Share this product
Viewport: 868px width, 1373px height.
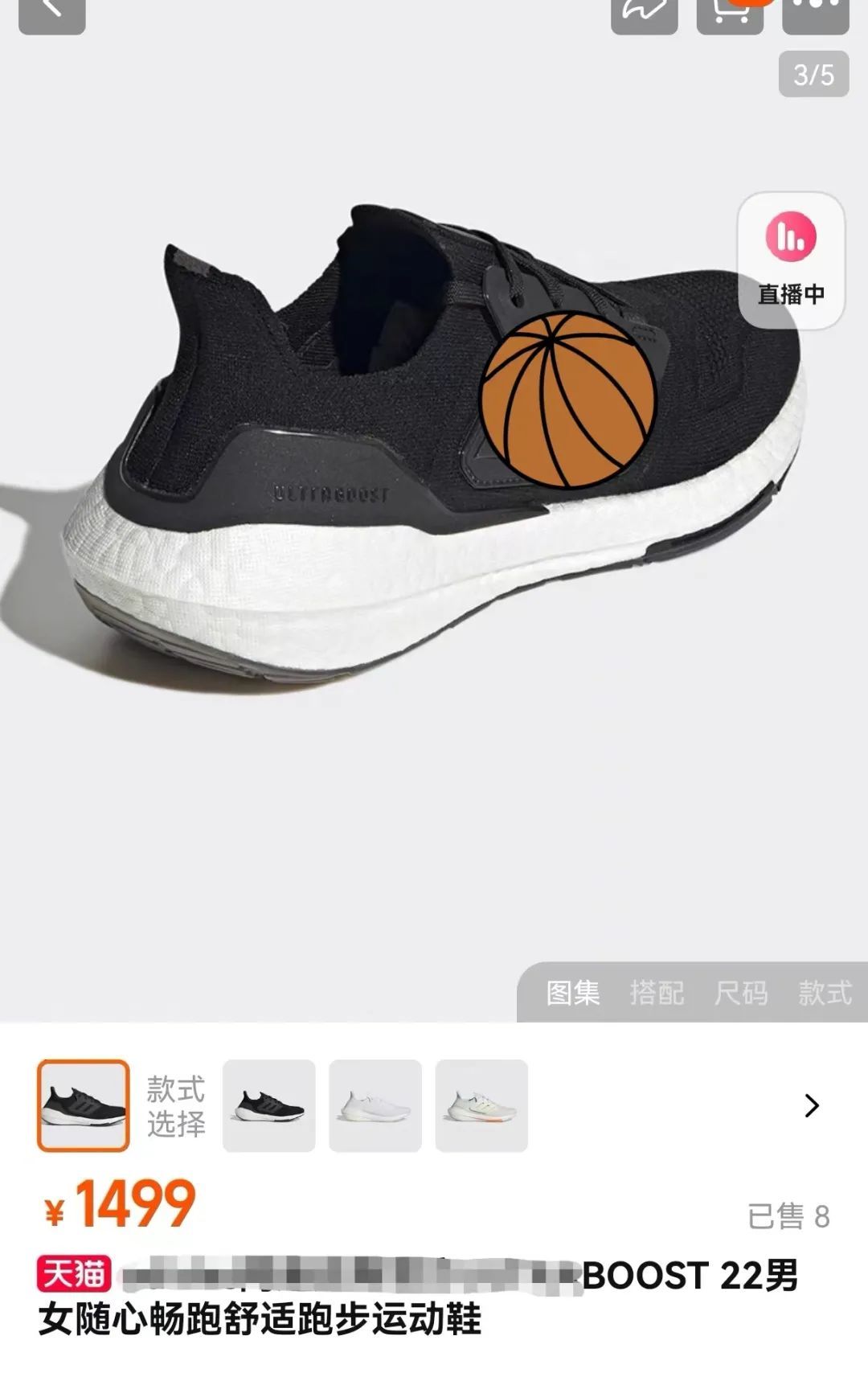[644, 11]
